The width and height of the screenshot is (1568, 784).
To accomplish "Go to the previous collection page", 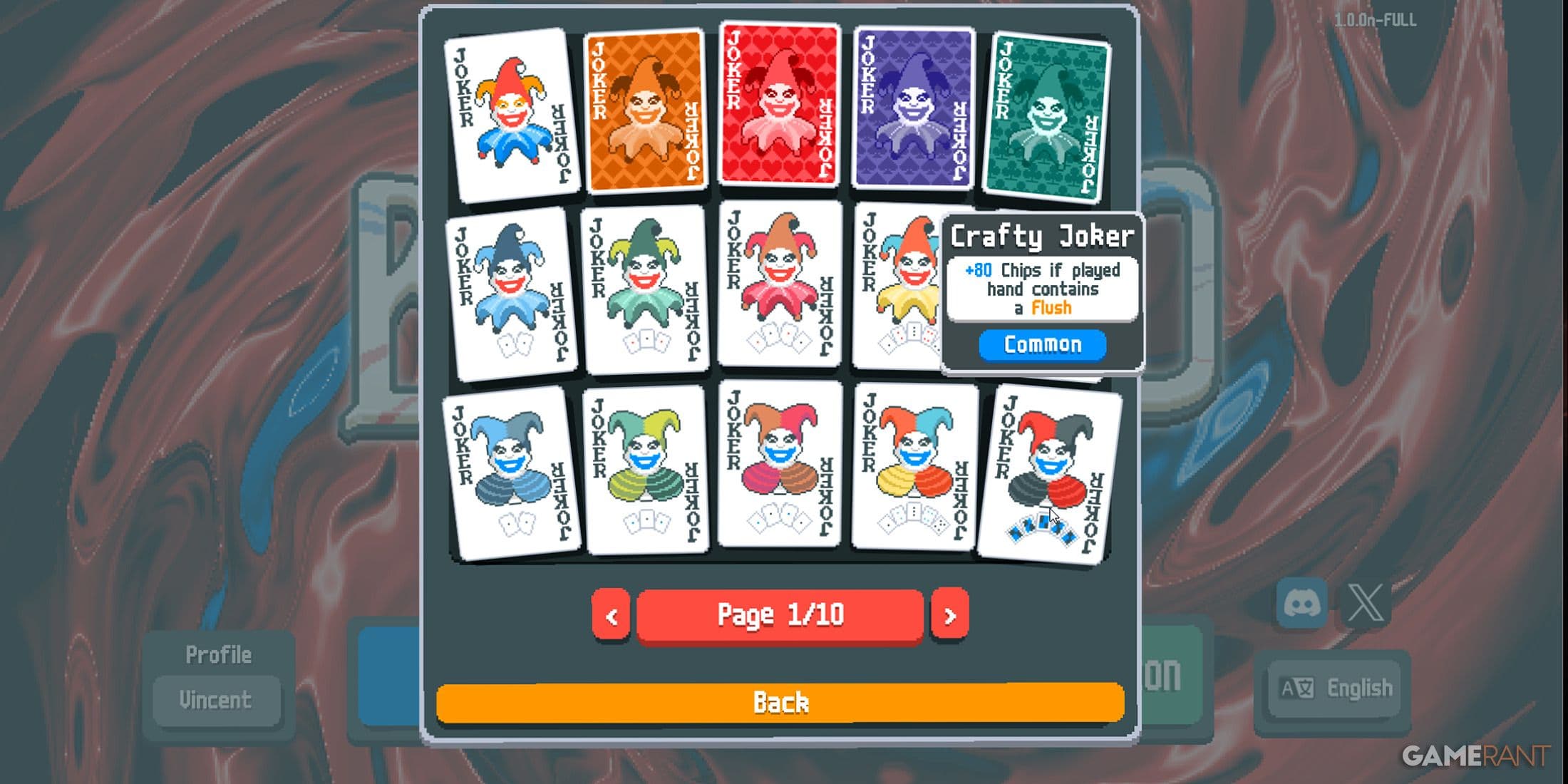I will [x=611, y=615].
